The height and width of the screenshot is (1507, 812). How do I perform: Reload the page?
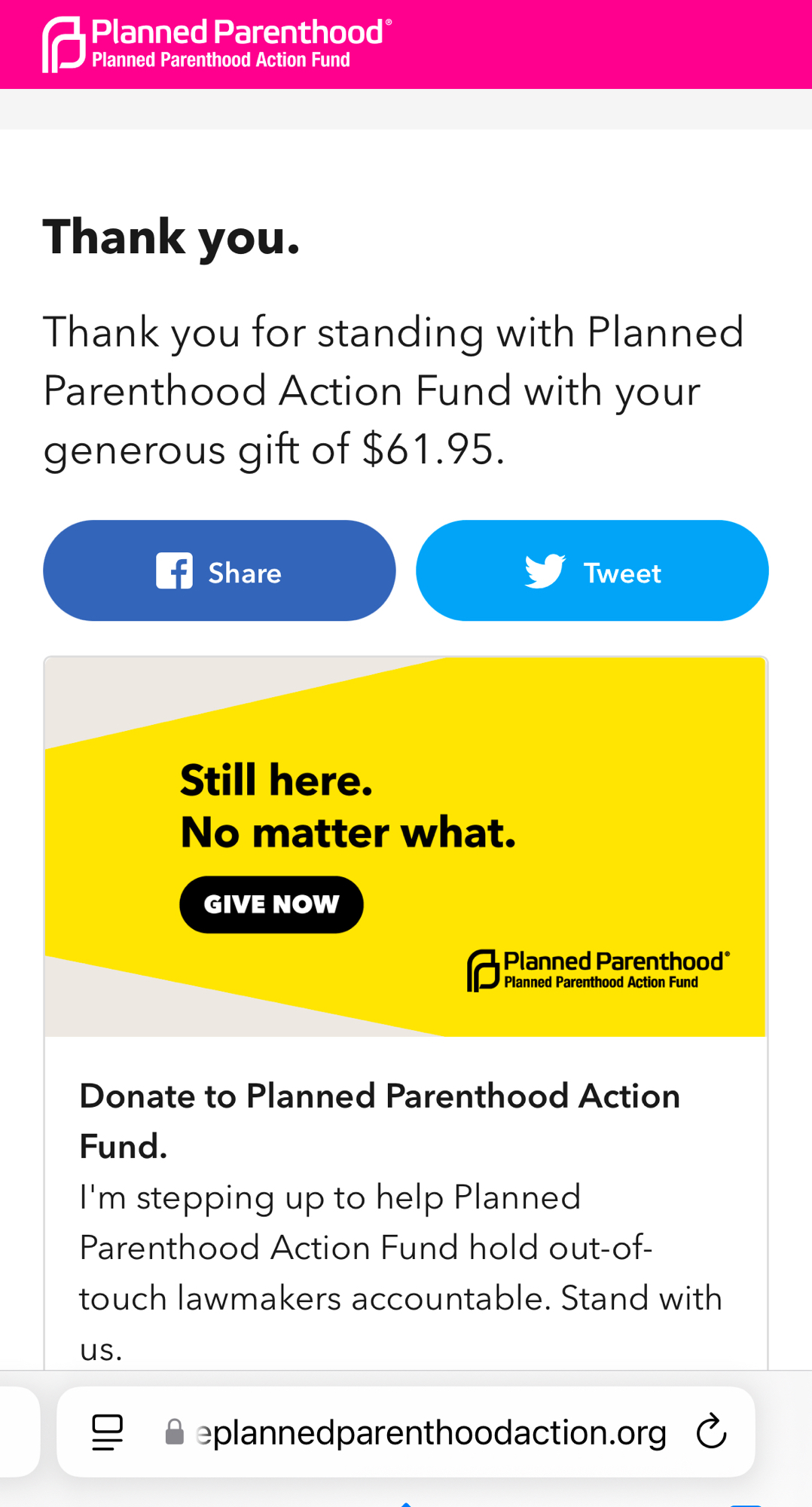click(711, 1432)
